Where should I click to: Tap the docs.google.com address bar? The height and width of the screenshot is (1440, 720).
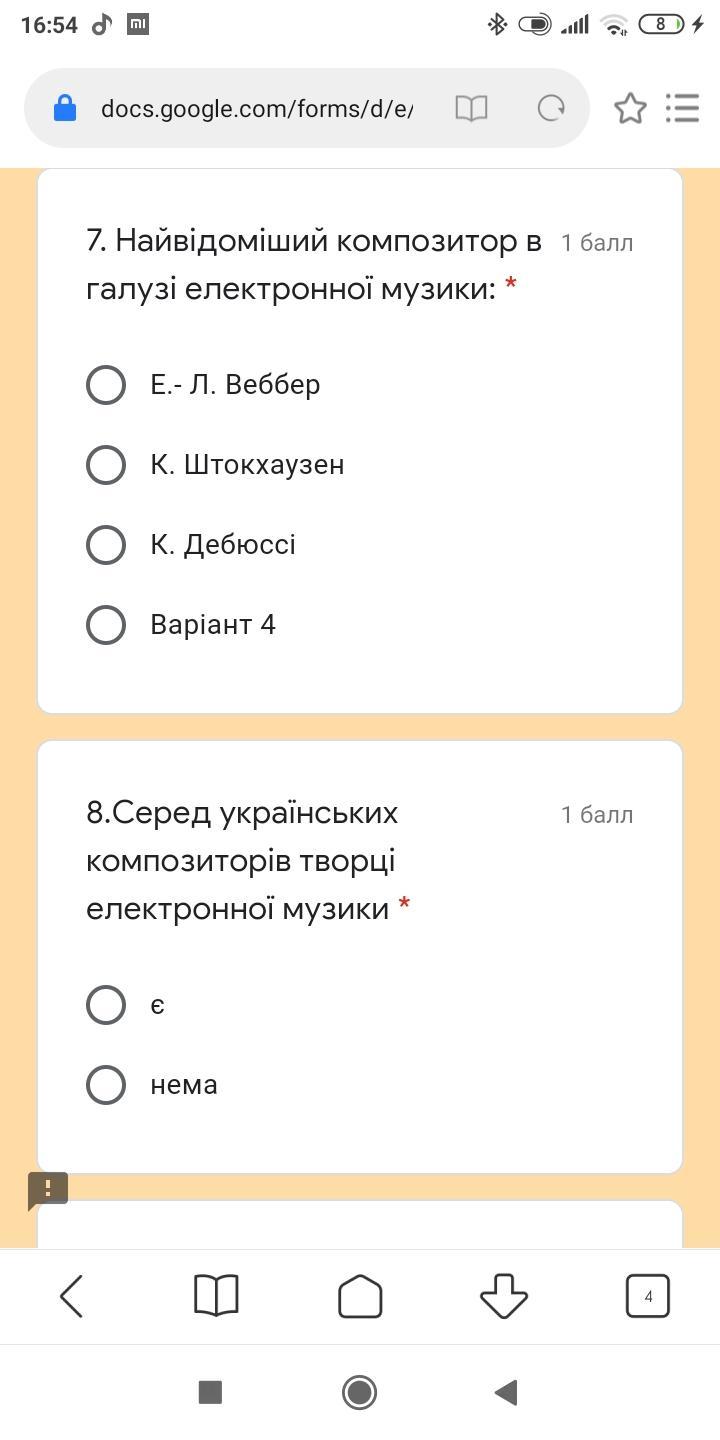pos(257,108)
